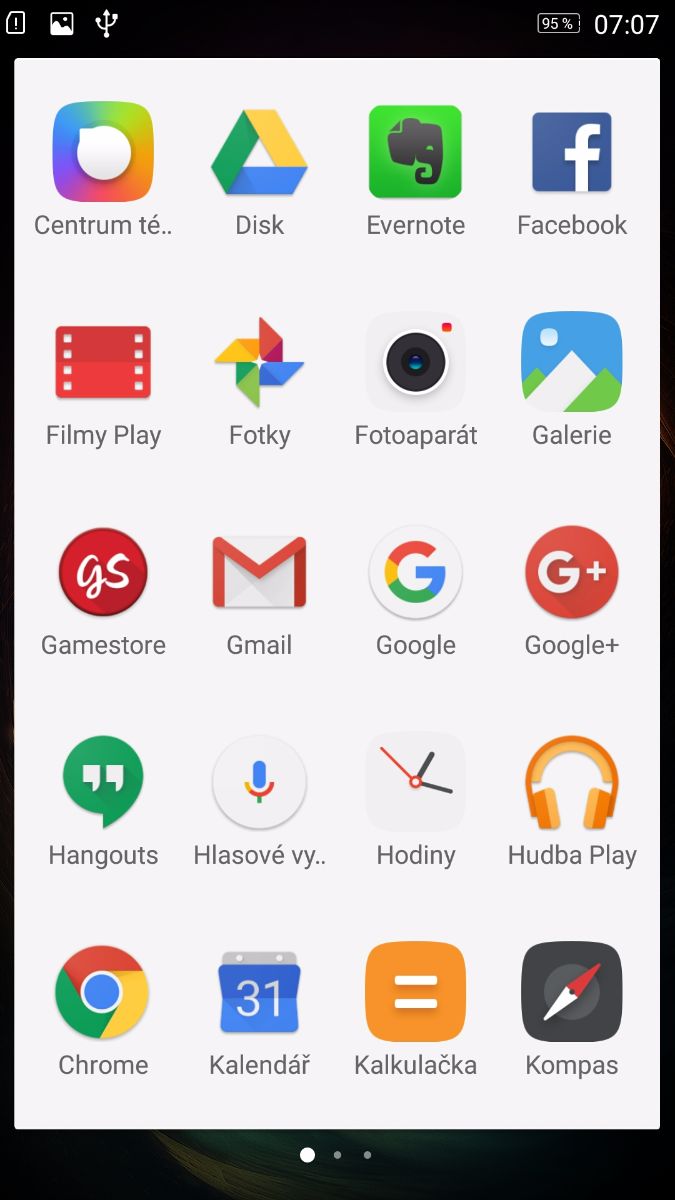Open Hangouts
Screen dimensions: 675x1200
coord(103,782)
